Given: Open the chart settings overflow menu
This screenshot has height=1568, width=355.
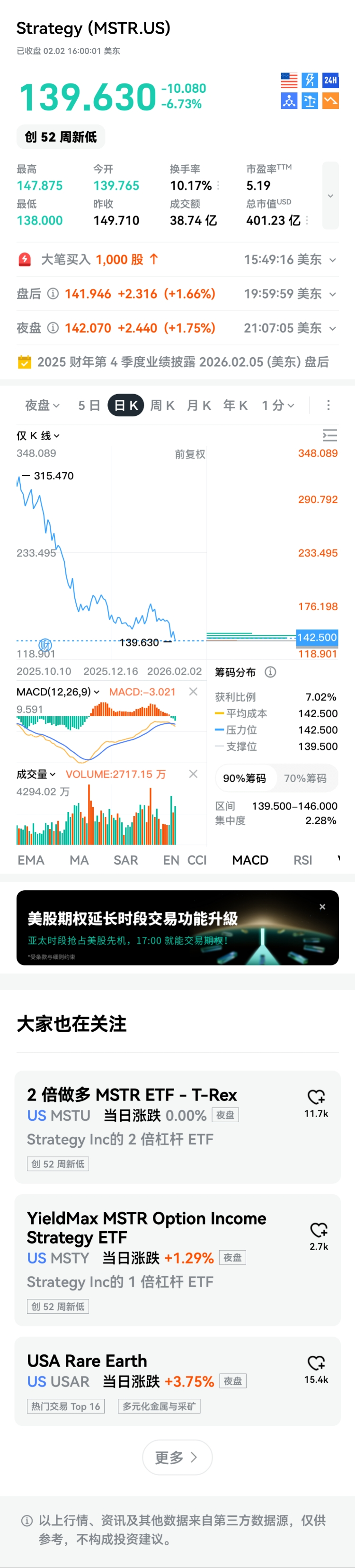Looking at the screenshot, I should 328,406.
